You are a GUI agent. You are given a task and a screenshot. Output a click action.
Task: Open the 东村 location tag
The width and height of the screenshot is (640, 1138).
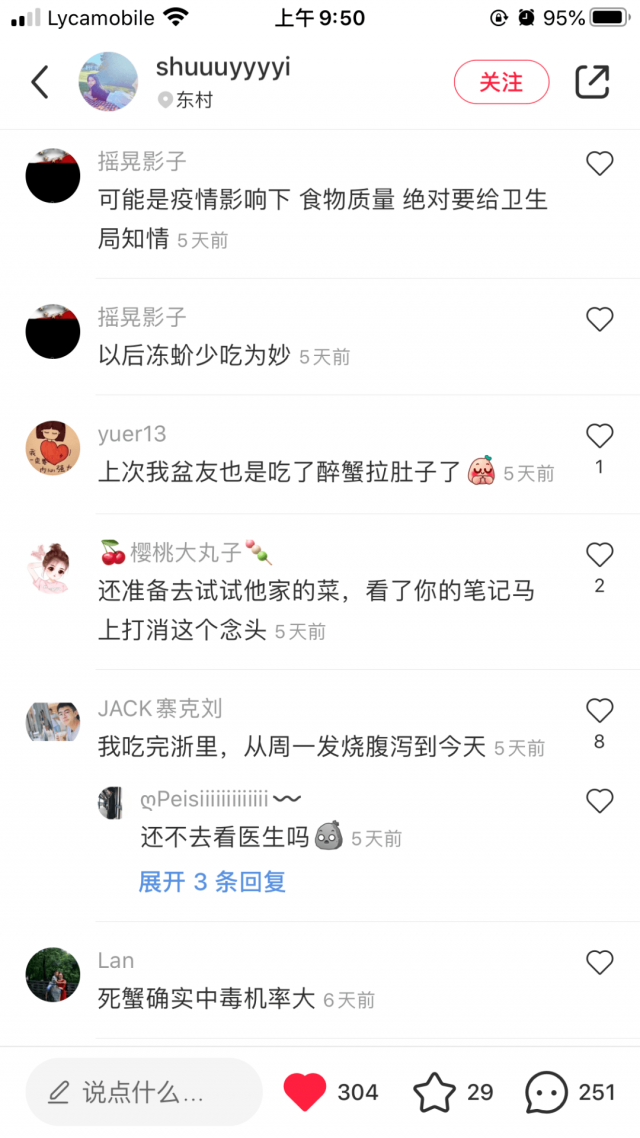click(x=186, y=100)
